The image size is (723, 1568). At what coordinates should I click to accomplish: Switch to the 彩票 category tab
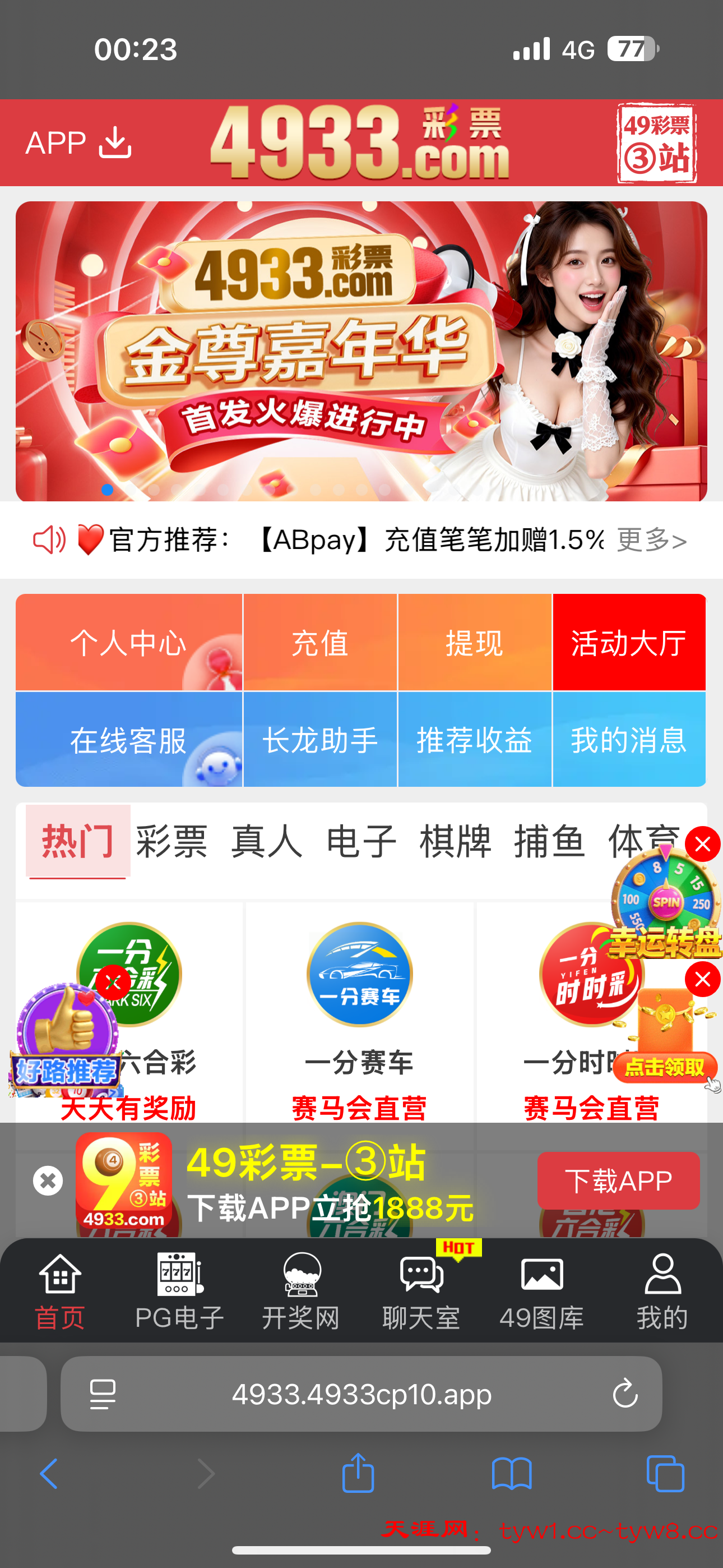click(x=172, y=842)
